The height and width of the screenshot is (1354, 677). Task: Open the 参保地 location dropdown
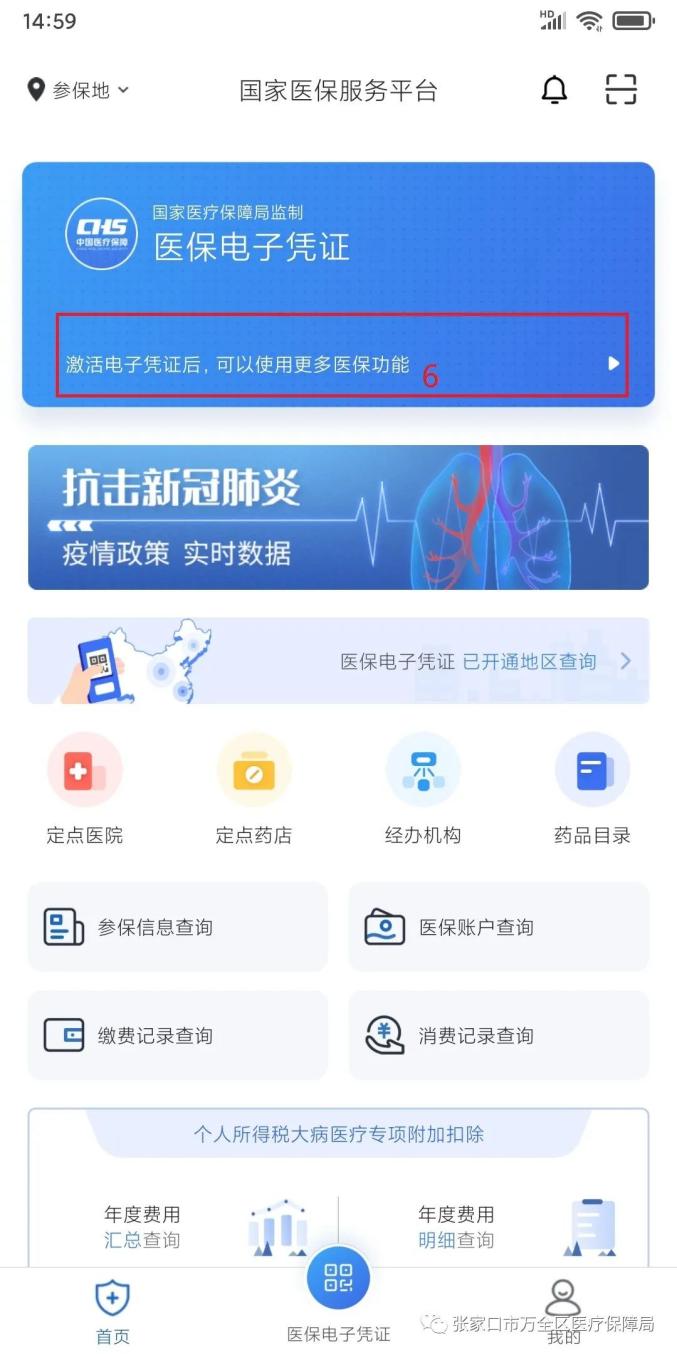[x=79, y=91]
